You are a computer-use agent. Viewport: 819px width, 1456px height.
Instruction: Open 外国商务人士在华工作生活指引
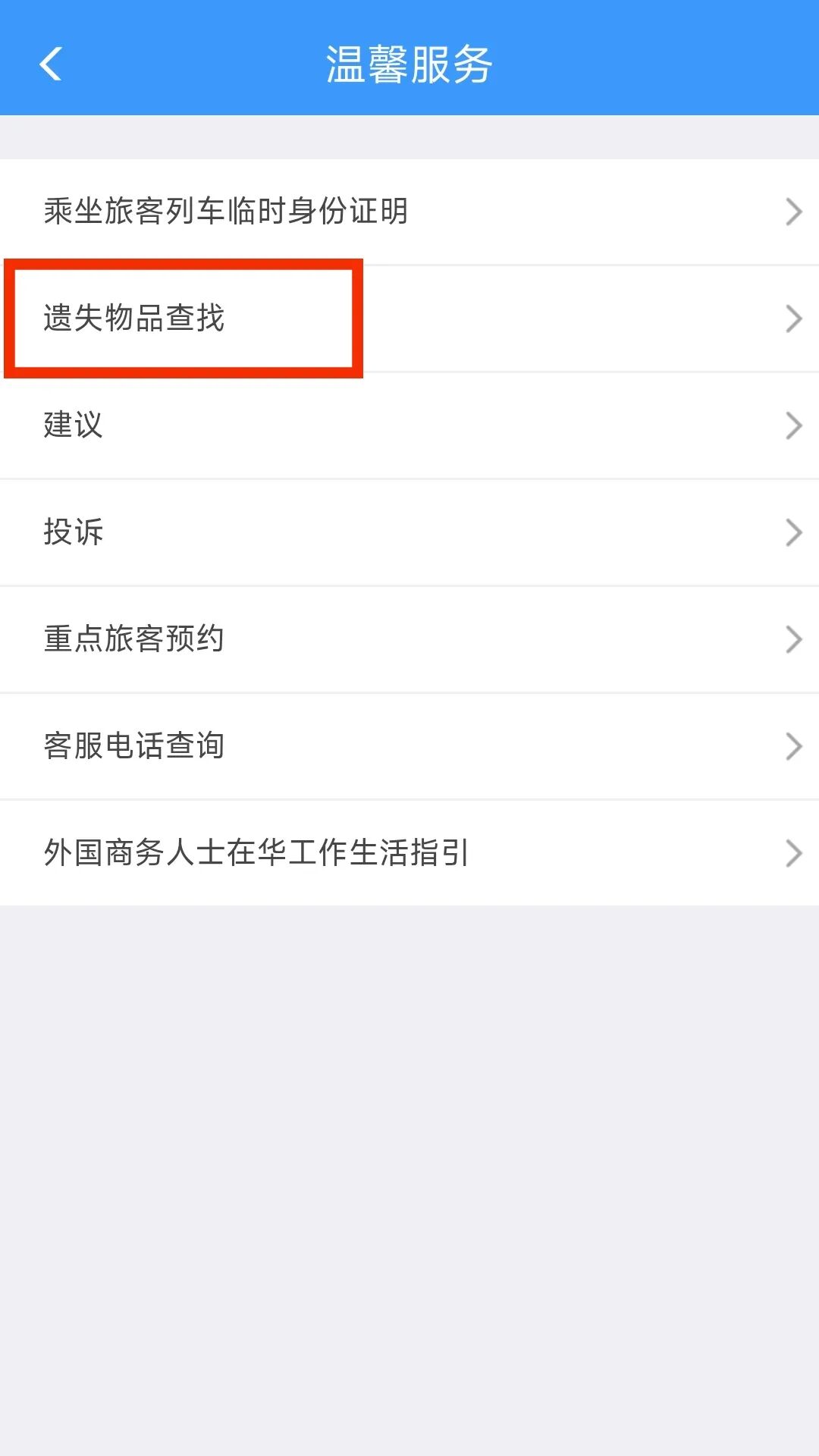pyautogui.click(x=409, y=853)
